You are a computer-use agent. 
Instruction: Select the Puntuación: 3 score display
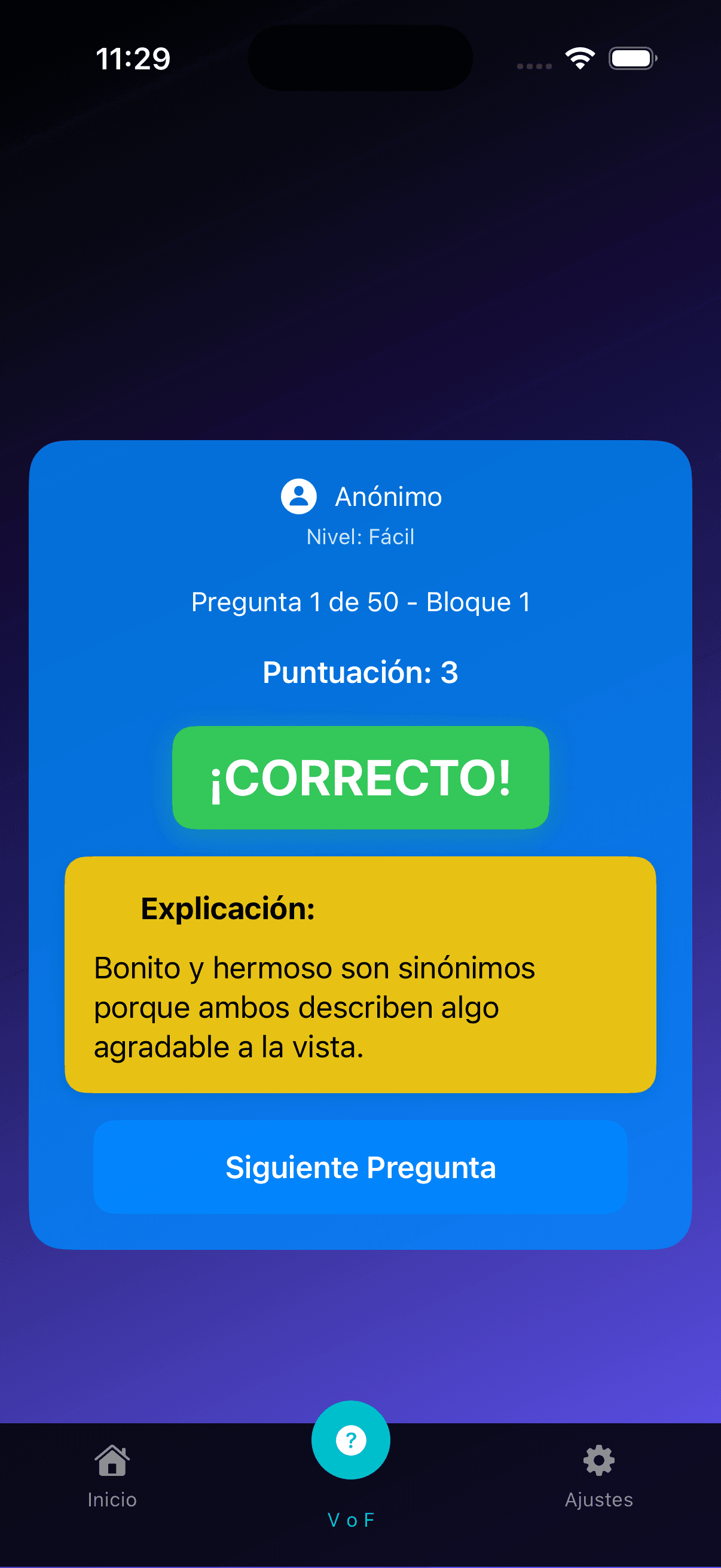(361, 673)
